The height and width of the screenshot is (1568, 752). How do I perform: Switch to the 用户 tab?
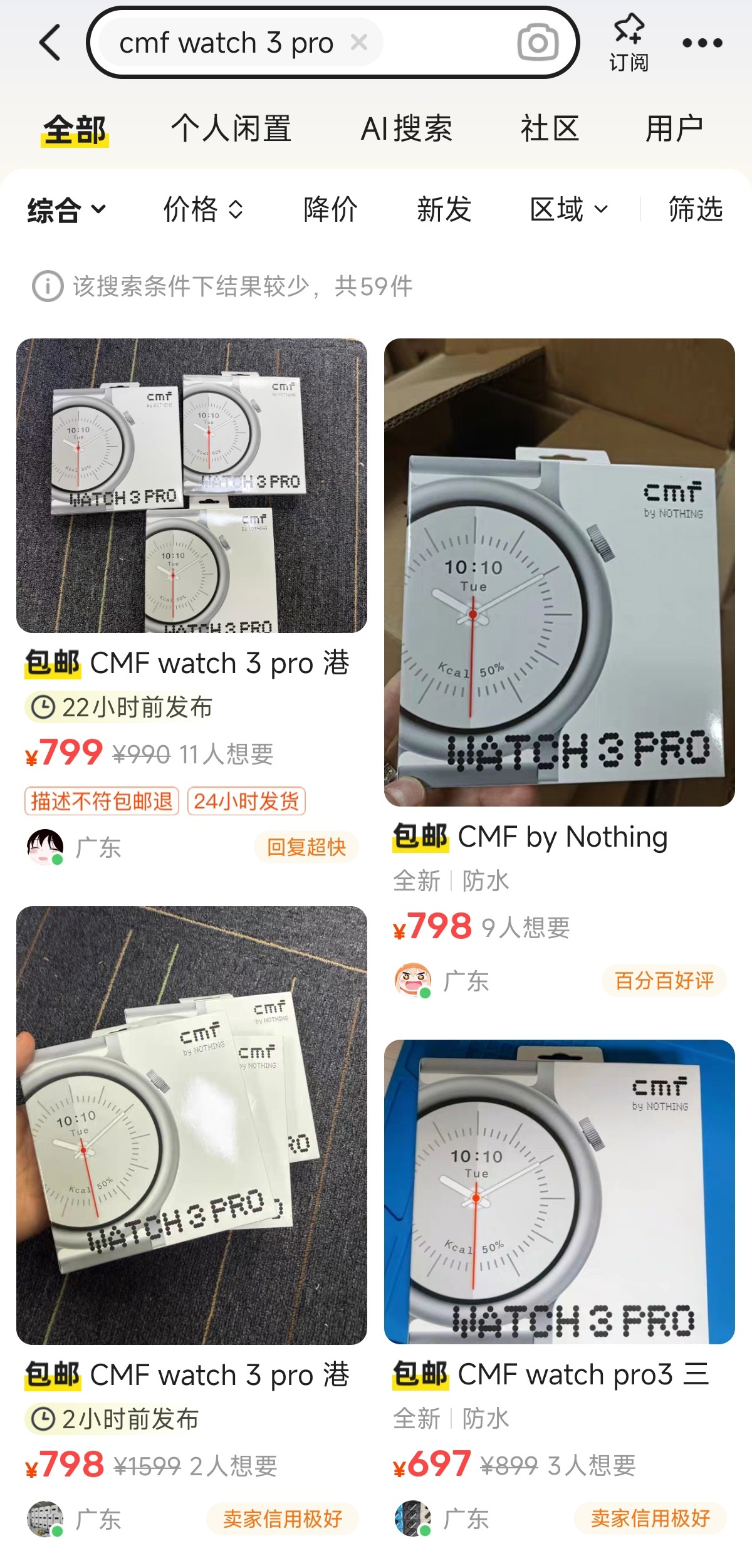pos(674,129)
